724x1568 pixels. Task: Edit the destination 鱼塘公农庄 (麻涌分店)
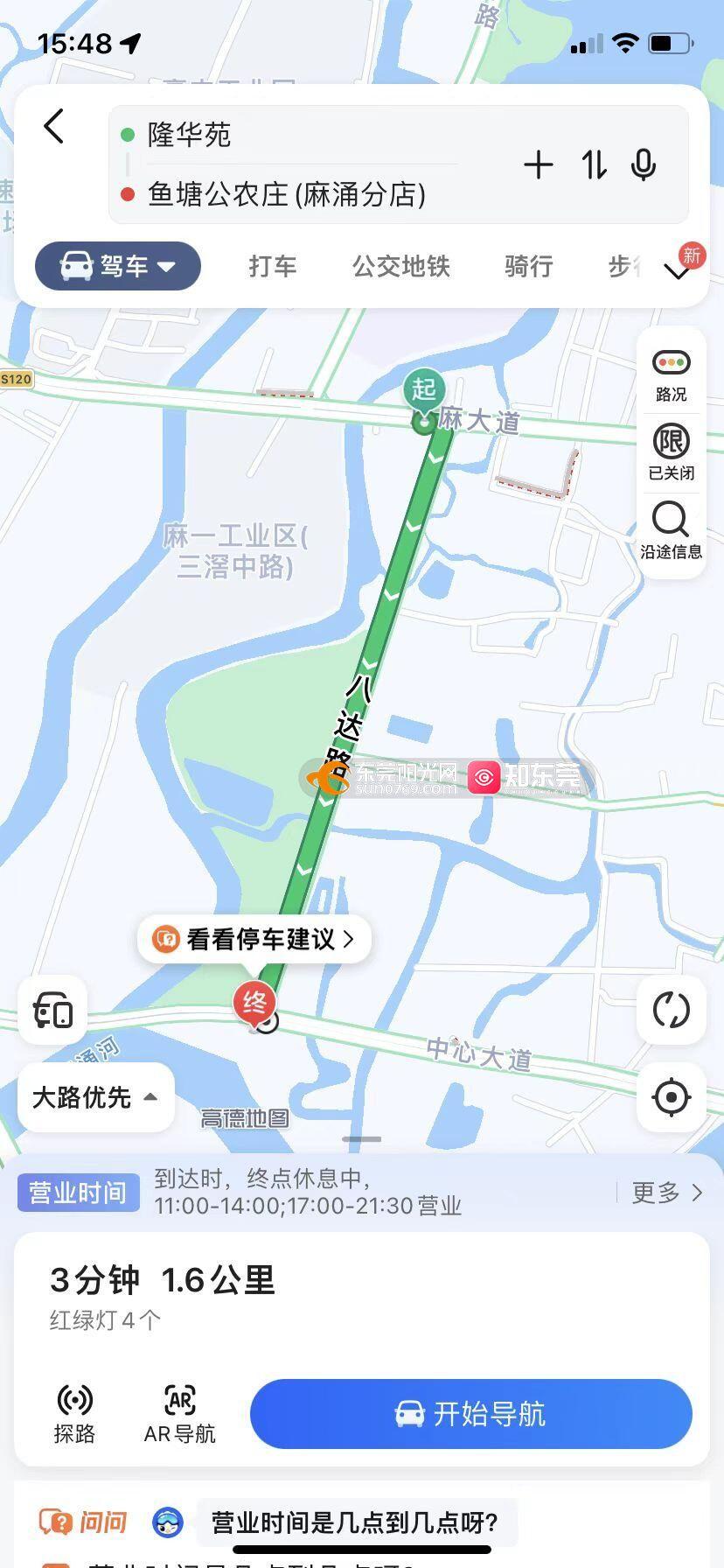(x=287, y=194)
